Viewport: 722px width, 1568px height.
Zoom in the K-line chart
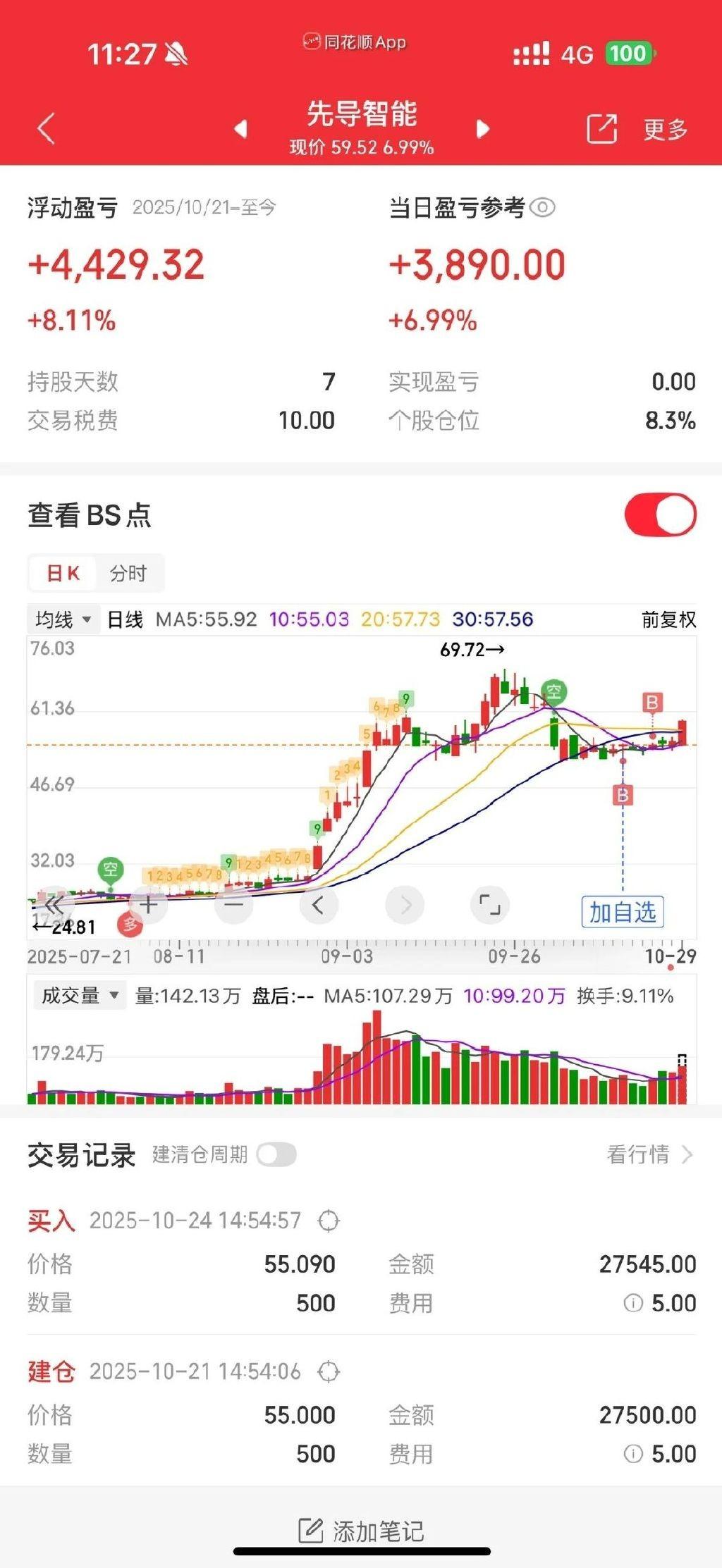pos(148,905)
